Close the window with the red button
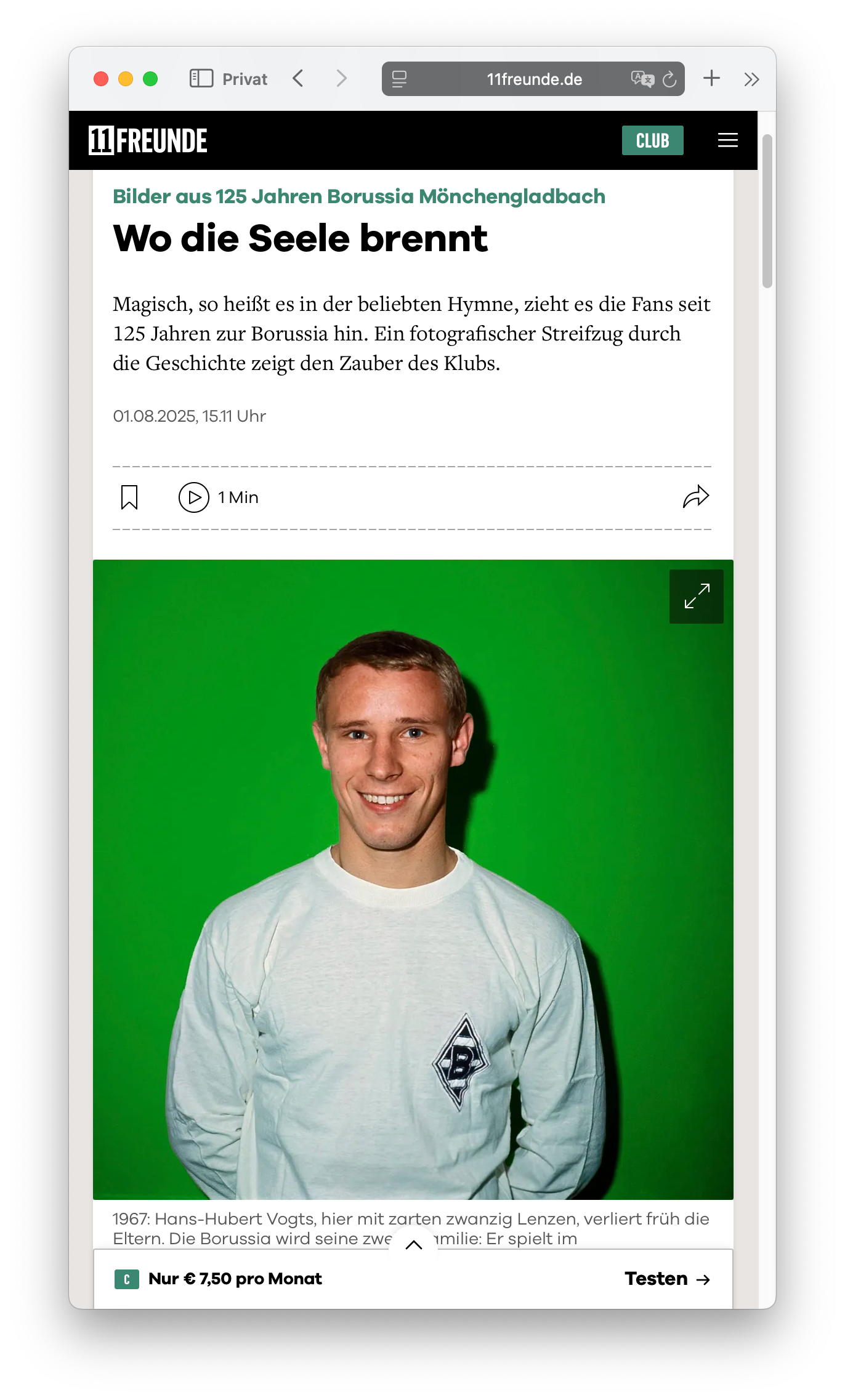This screenshot has width=845, height=1400. [x=101, y=79]
